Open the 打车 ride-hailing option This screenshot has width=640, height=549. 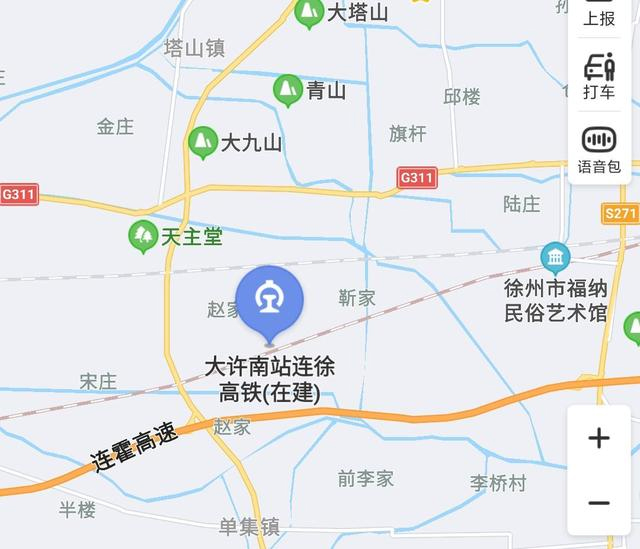pyautogui.click(x=599, y=76)
